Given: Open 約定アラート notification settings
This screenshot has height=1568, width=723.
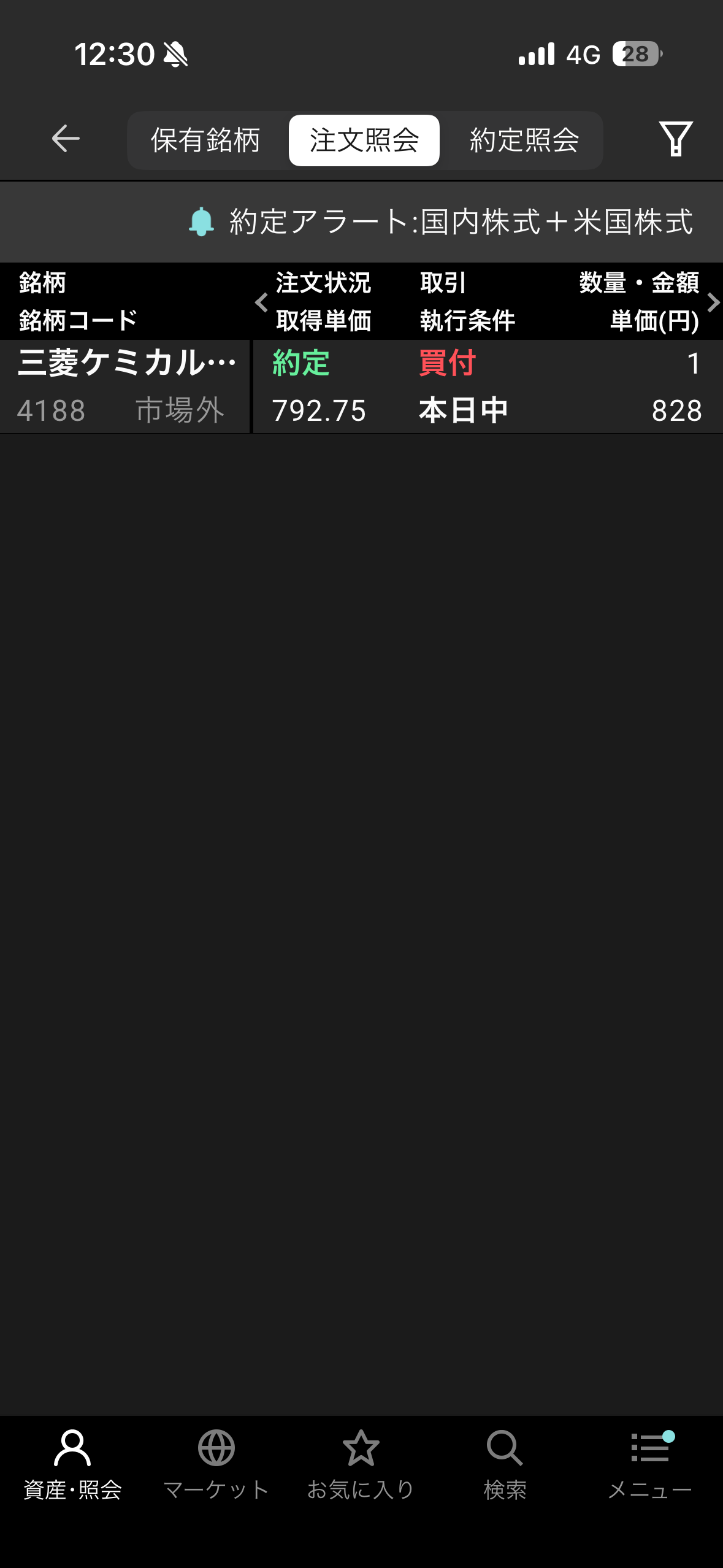Looking at the screenshot, I should [x=440, y=222].
